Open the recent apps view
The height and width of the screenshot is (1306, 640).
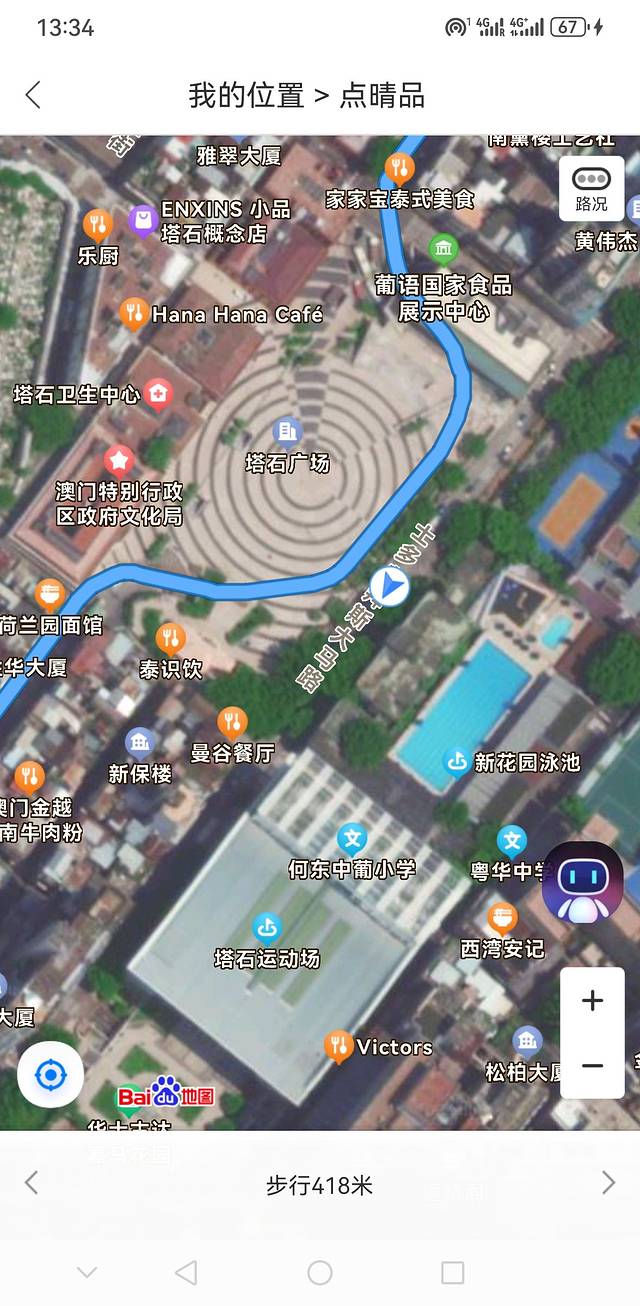tap(452, 1272)
